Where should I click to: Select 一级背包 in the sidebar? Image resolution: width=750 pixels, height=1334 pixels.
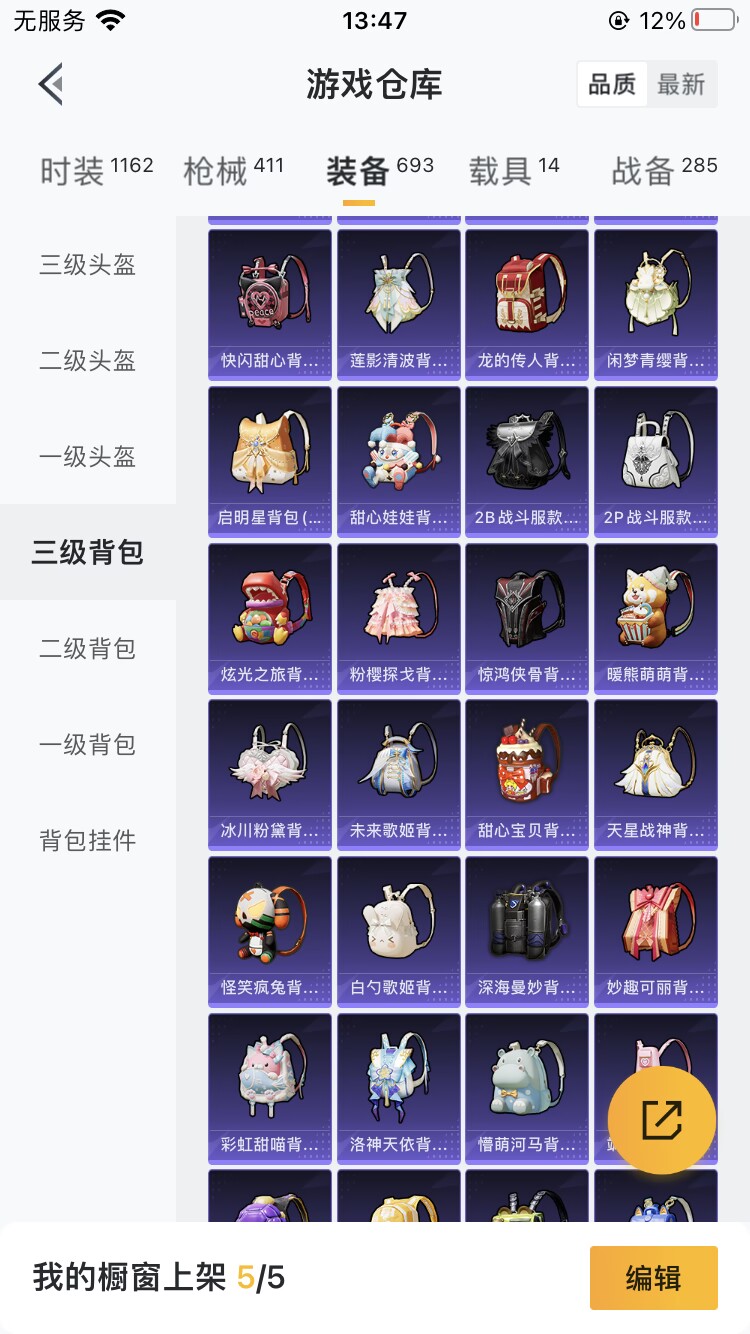(88, 745)
